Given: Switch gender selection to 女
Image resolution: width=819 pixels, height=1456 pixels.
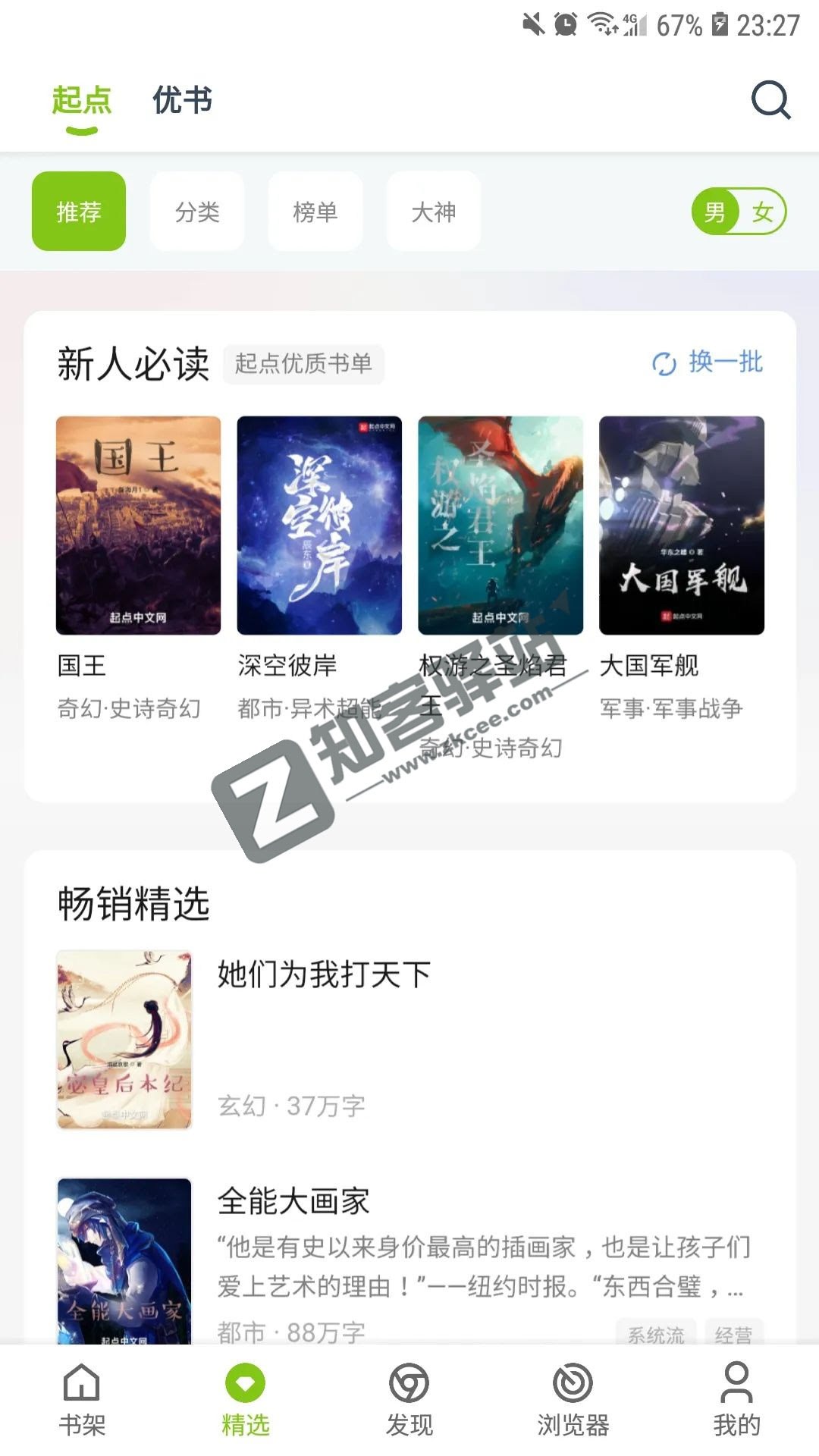Looking at the screenshot, I should point(763,212).
